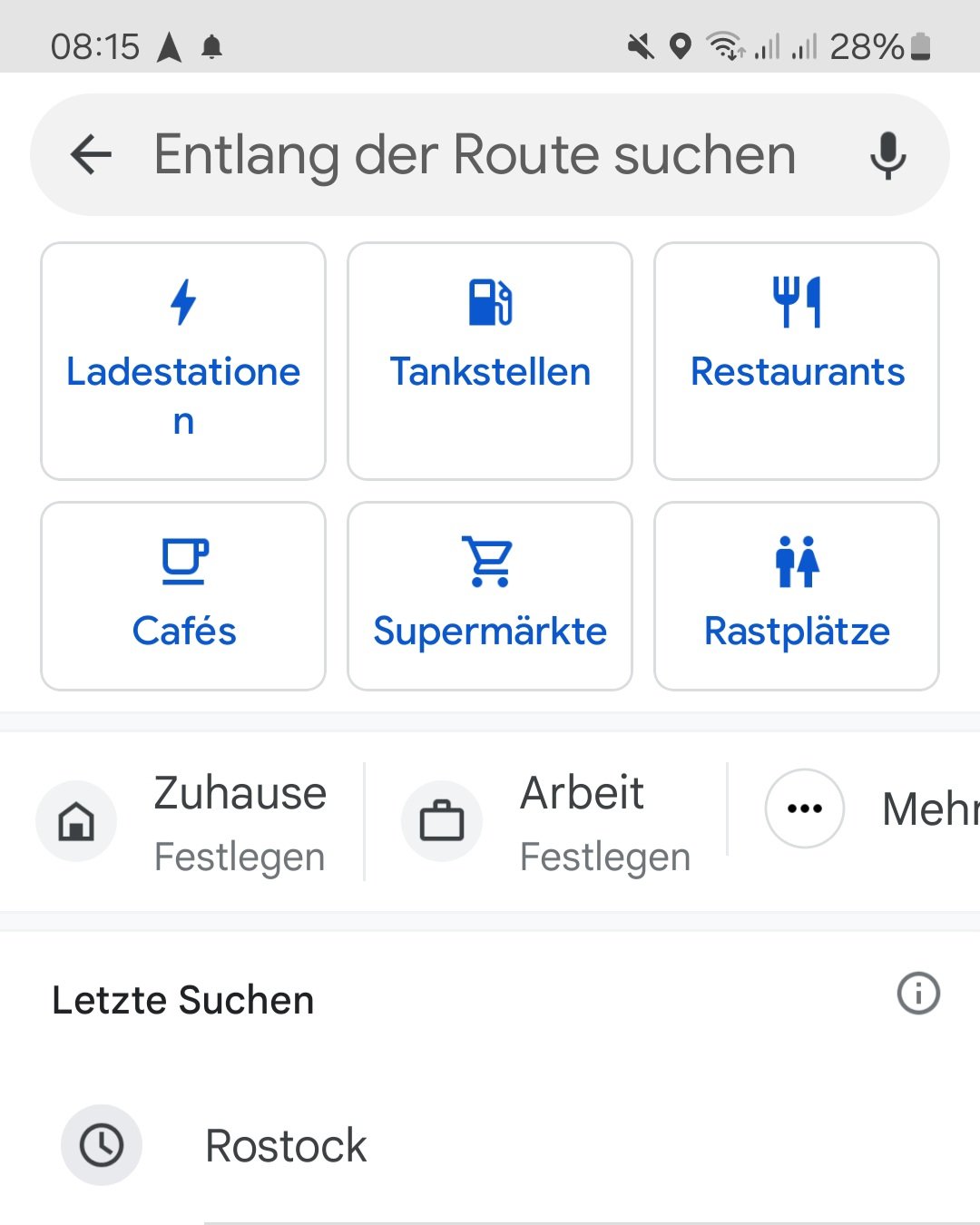This screenshot has width=980, height=1225.
Task: Focus the 'Entlang der Route suchen' field
Action: tap(475, 155)
